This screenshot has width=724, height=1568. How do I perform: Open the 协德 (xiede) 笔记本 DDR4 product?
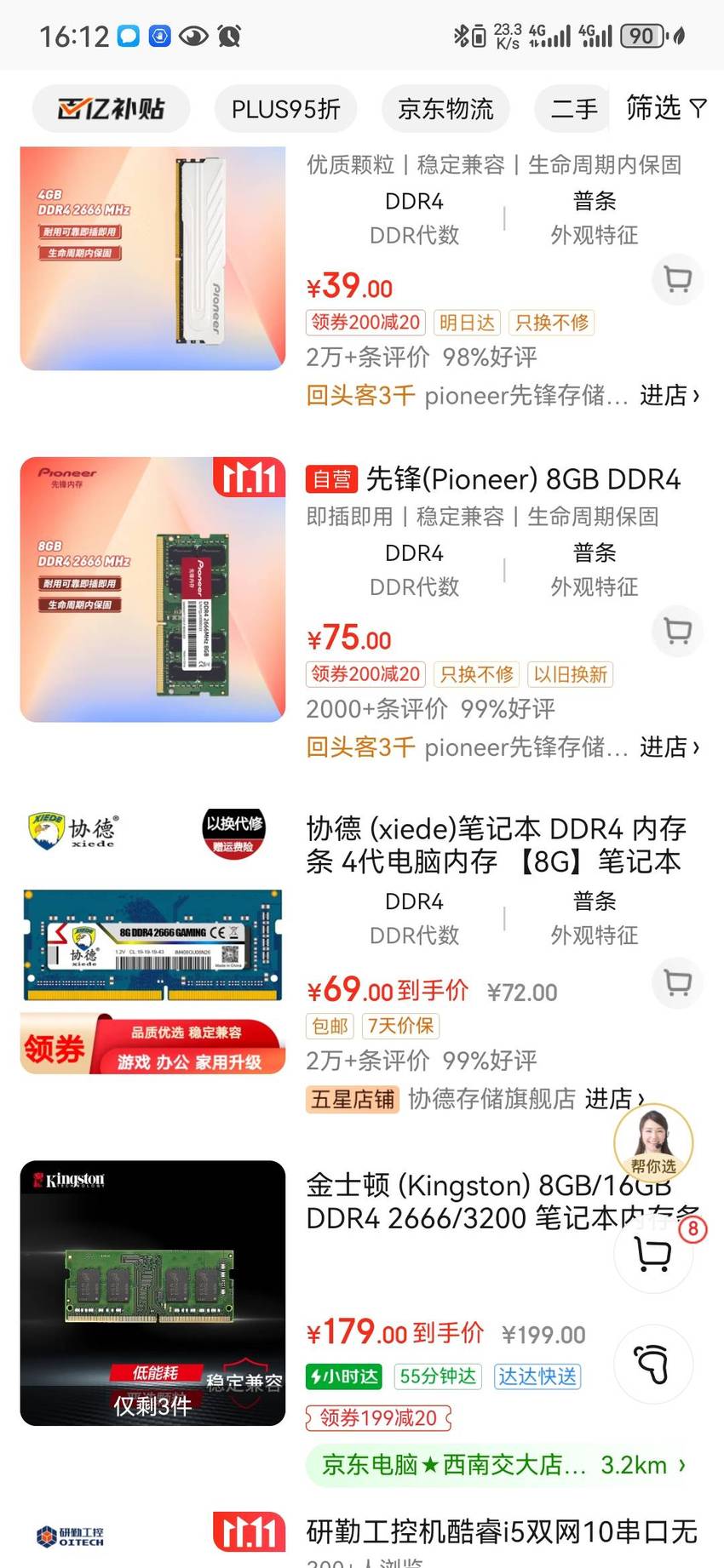click(497, 844)
